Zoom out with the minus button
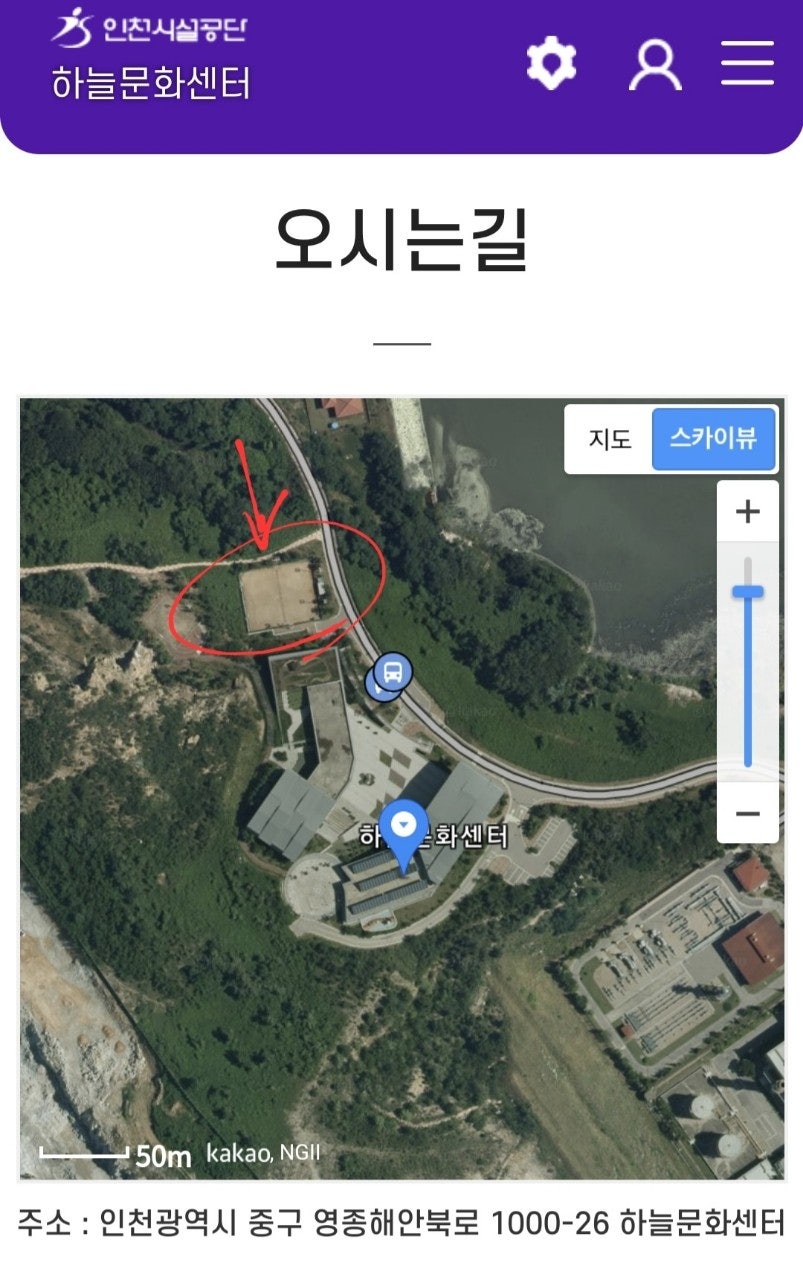803x1280 pixels. [747, 814]
